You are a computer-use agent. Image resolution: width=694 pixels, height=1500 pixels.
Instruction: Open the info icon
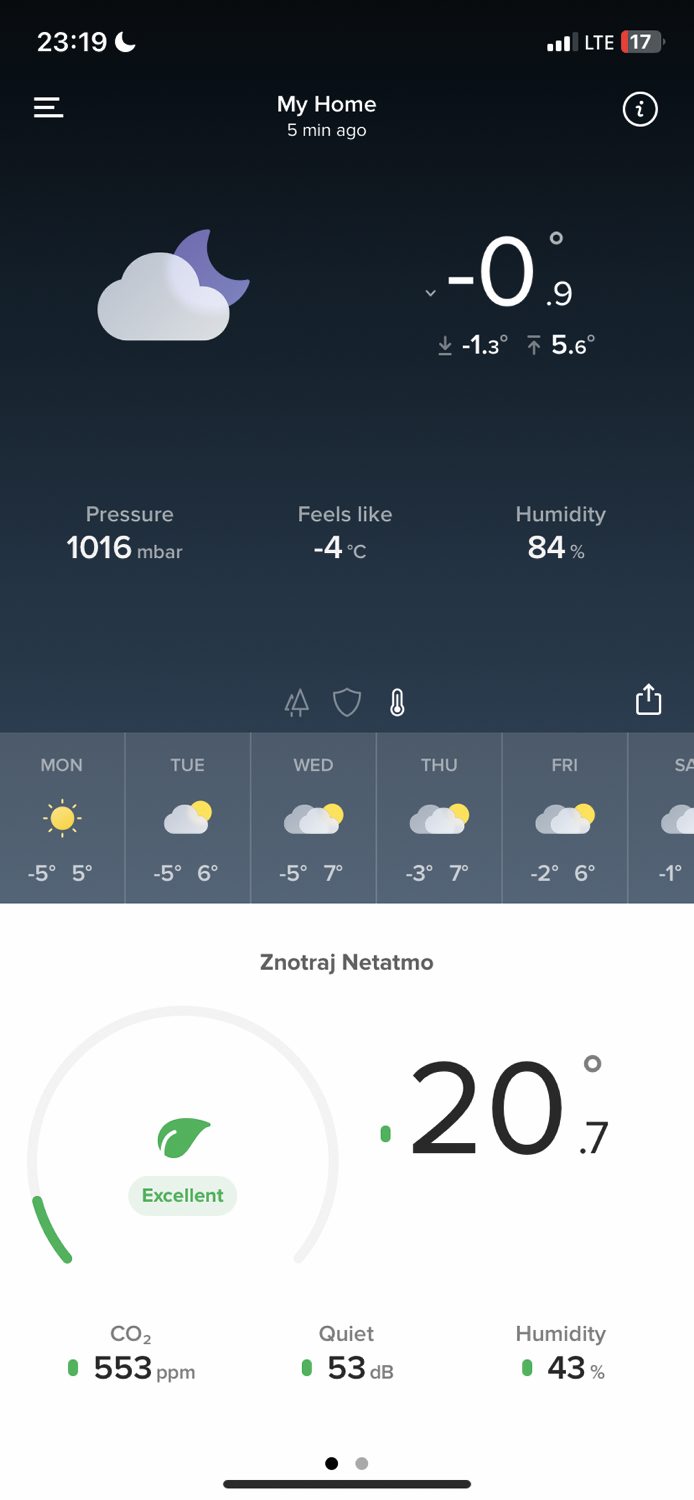point(640,109)
